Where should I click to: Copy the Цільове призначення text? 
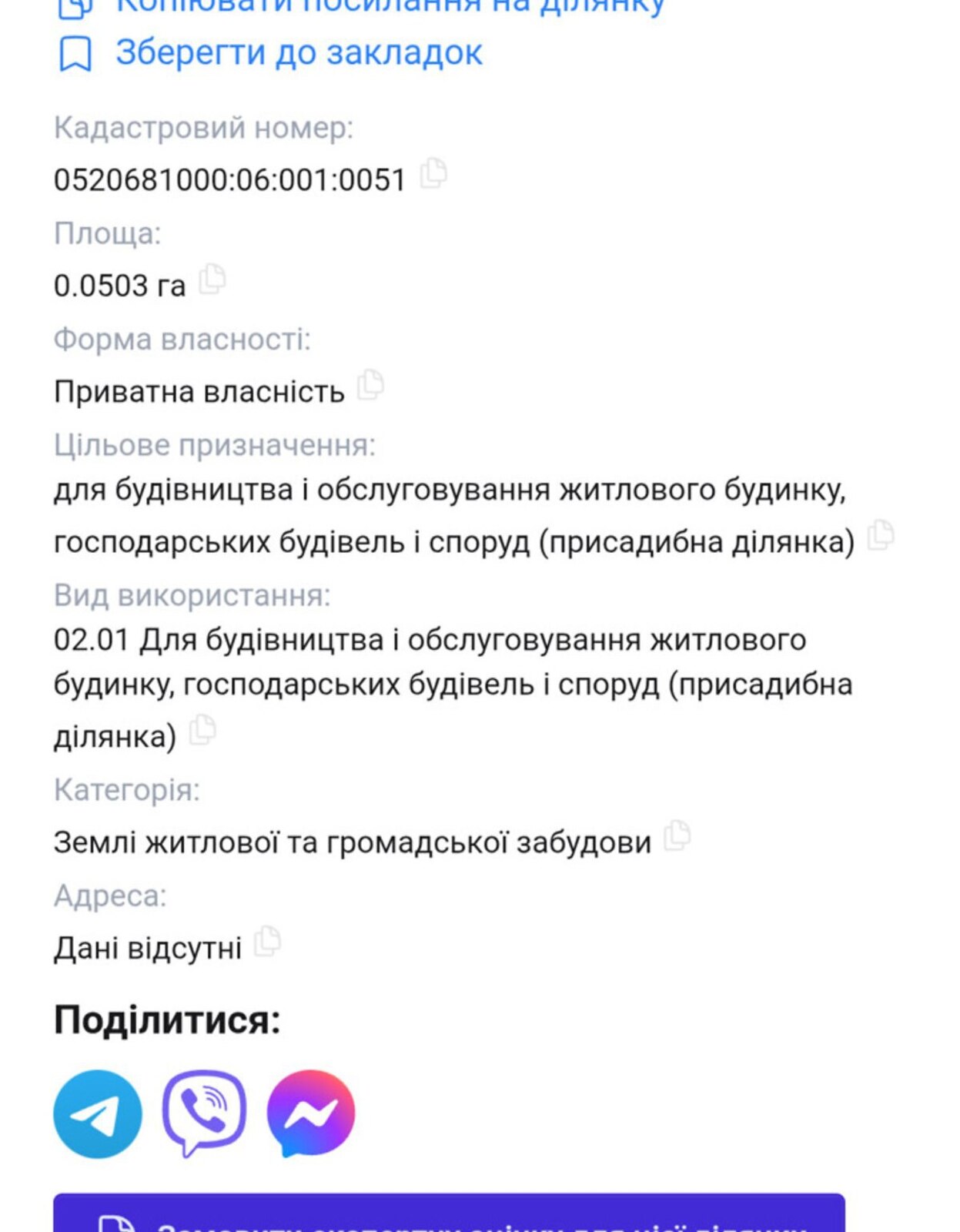[x=880, y=534]
